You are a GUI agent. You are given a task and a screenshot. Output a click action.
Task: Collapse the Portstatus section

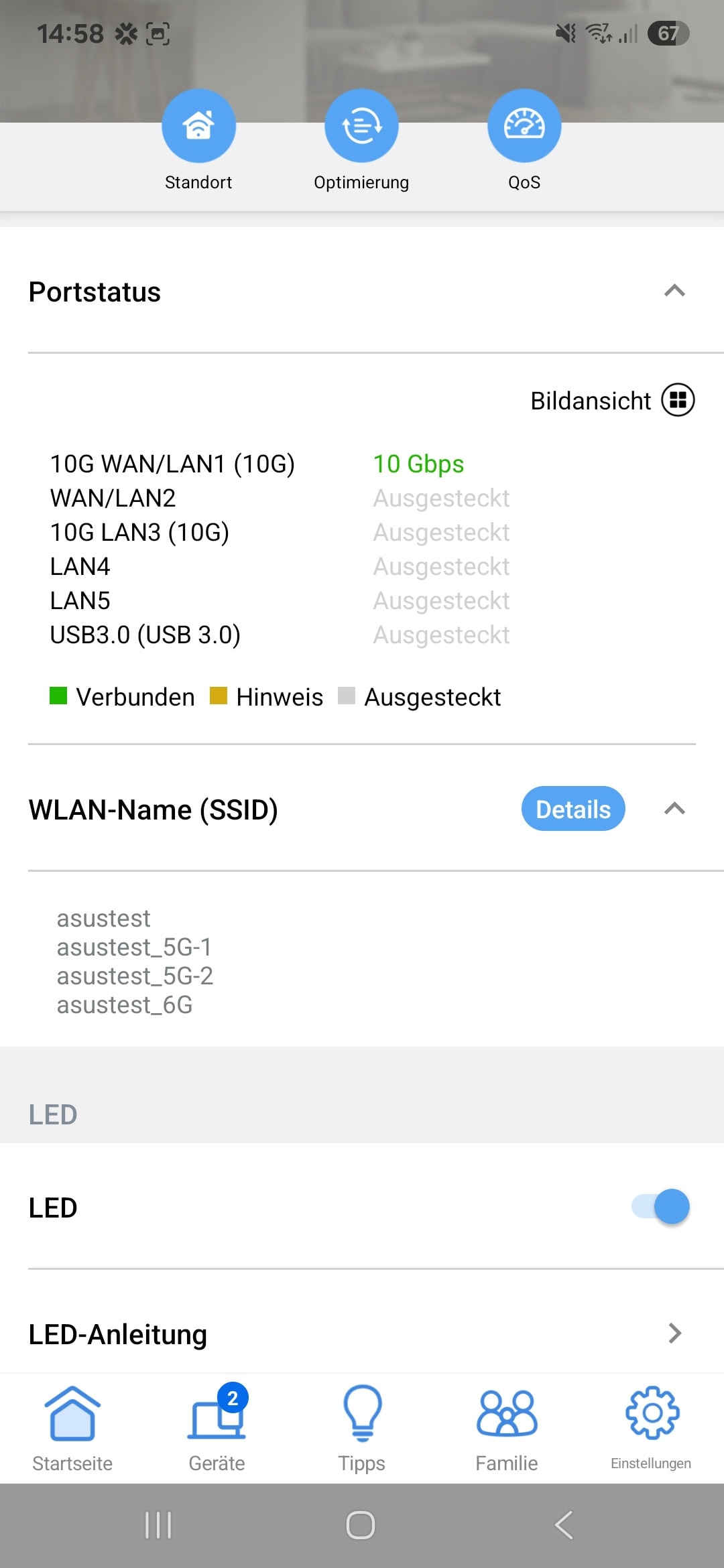pos(674,291)
